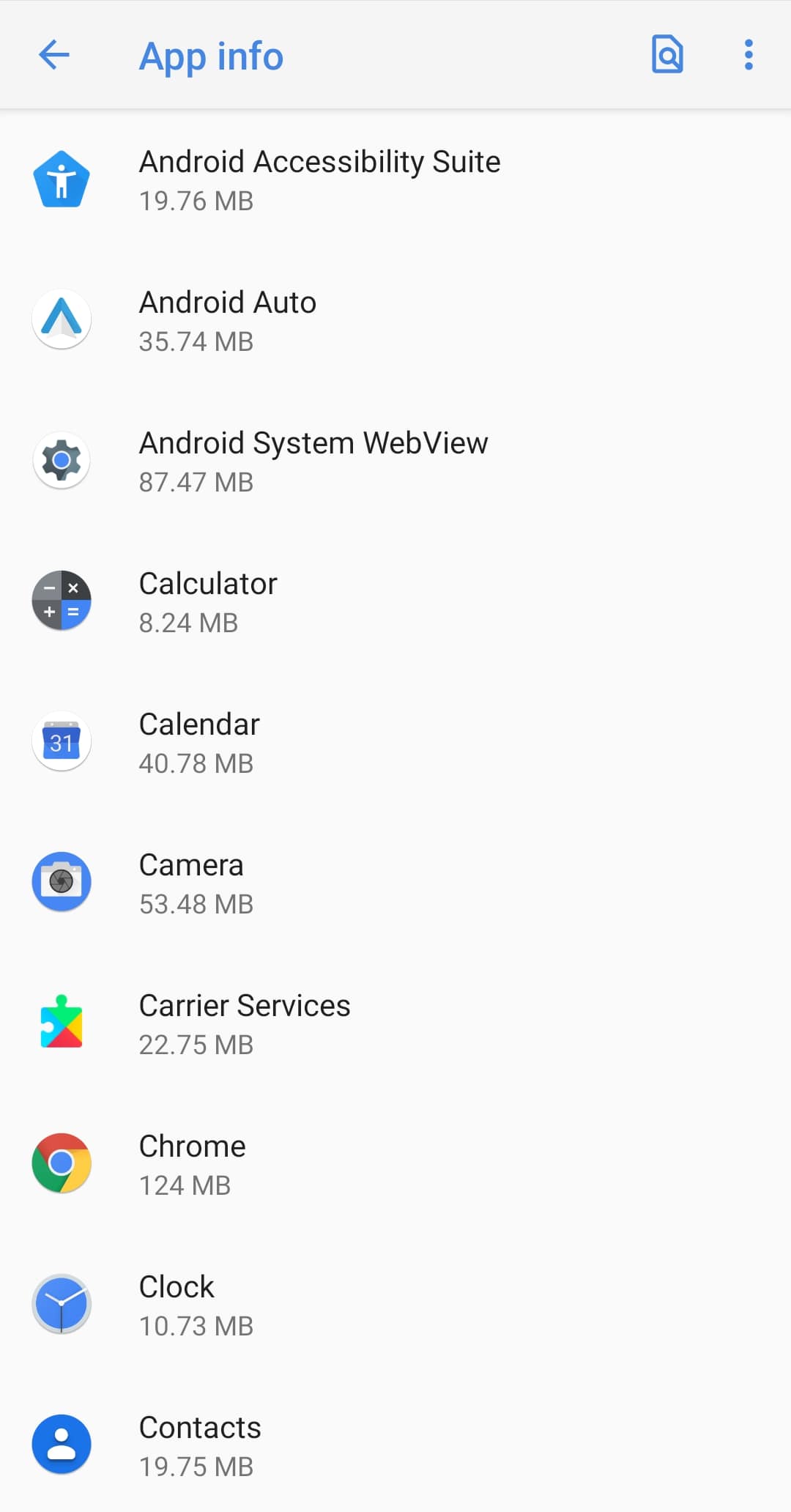
Task: Tap the Carrier Services icon
Action: tap(62, 1022)
